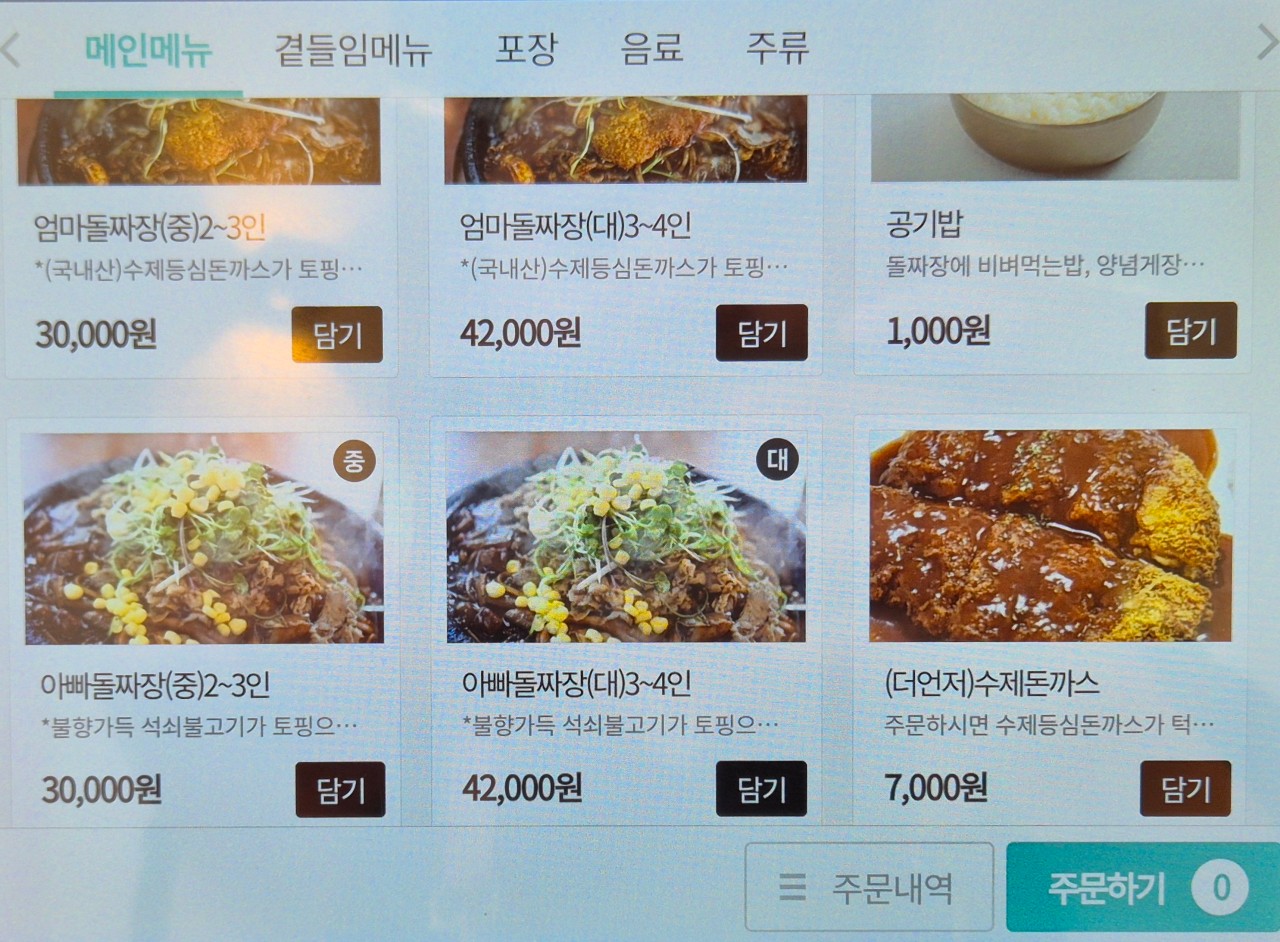This screenshot has width=1280, height=942.
Task: Tap the right arrow beside the tabs
Action: pos(1266,43)
